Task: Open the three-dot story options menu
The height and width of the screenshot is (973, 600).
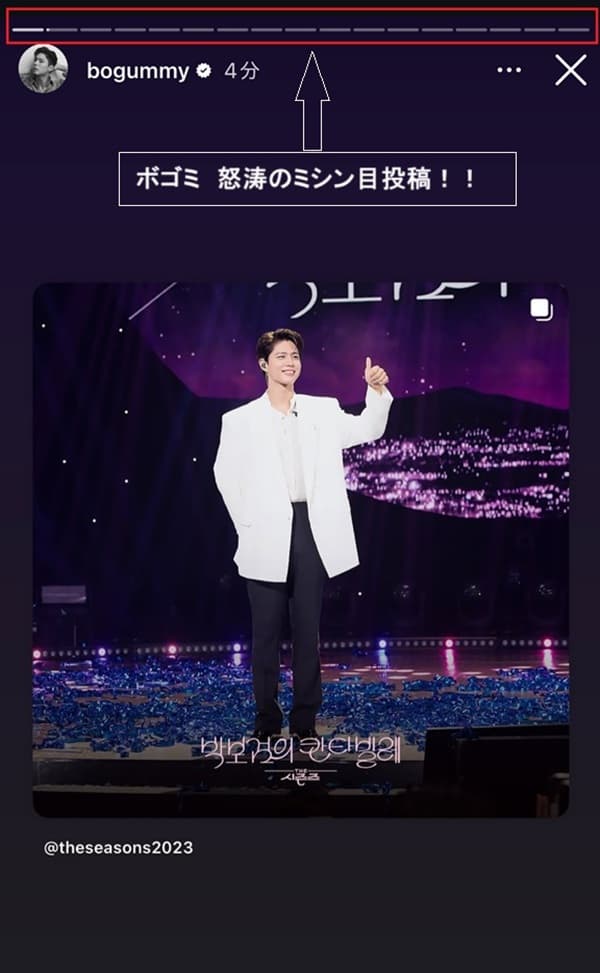Action: pos(509,70)
